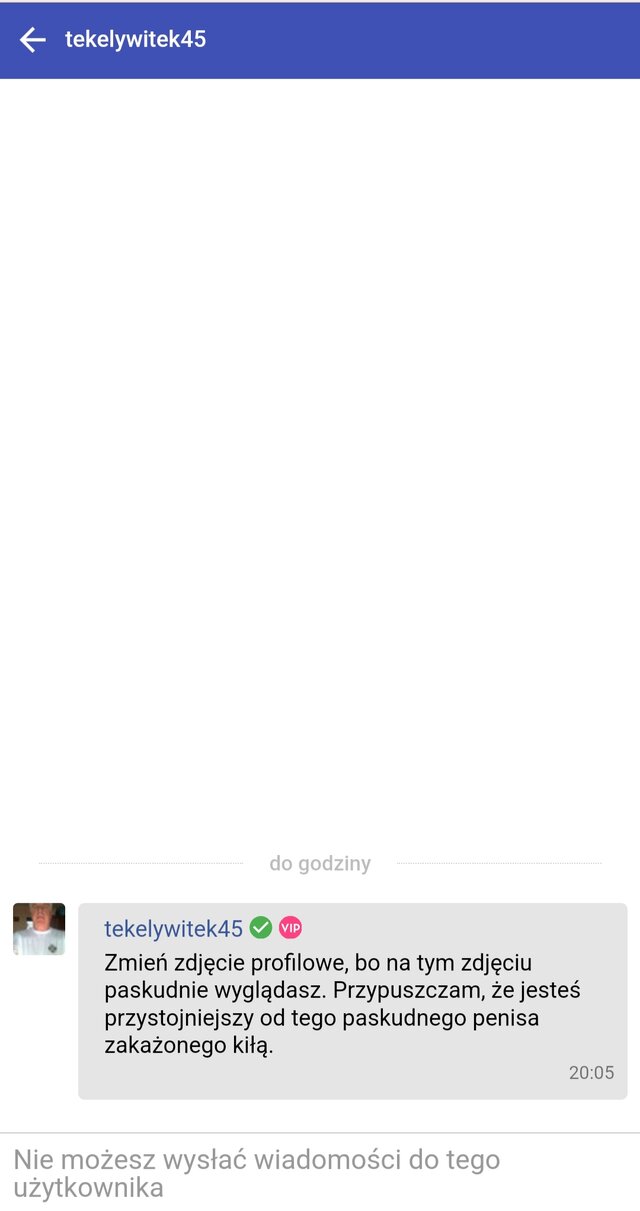Open tekelywitek45's profile picture

tap(39, 929)
